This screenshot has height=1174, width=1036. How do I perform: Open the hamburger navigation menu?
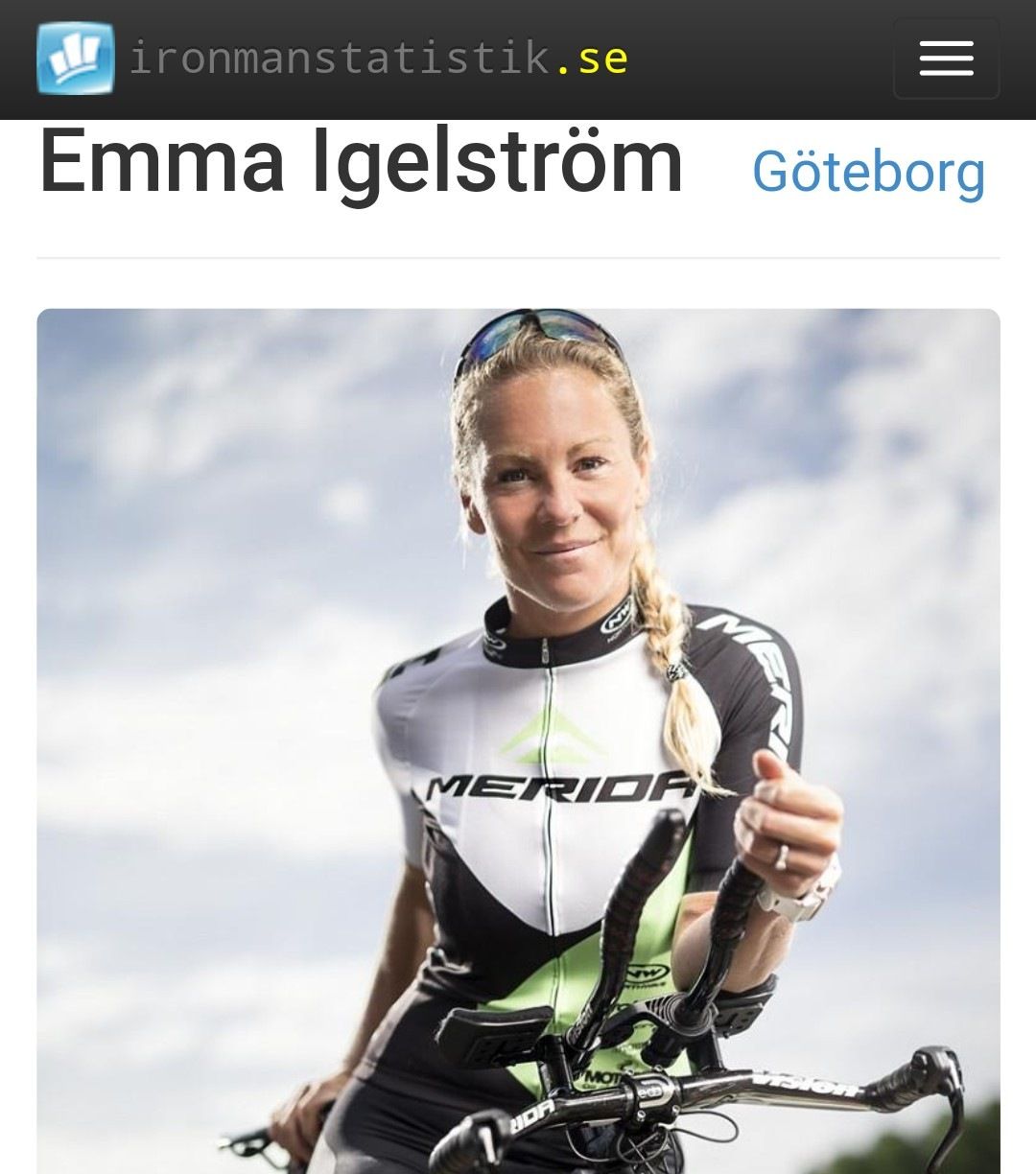[946, 59]
